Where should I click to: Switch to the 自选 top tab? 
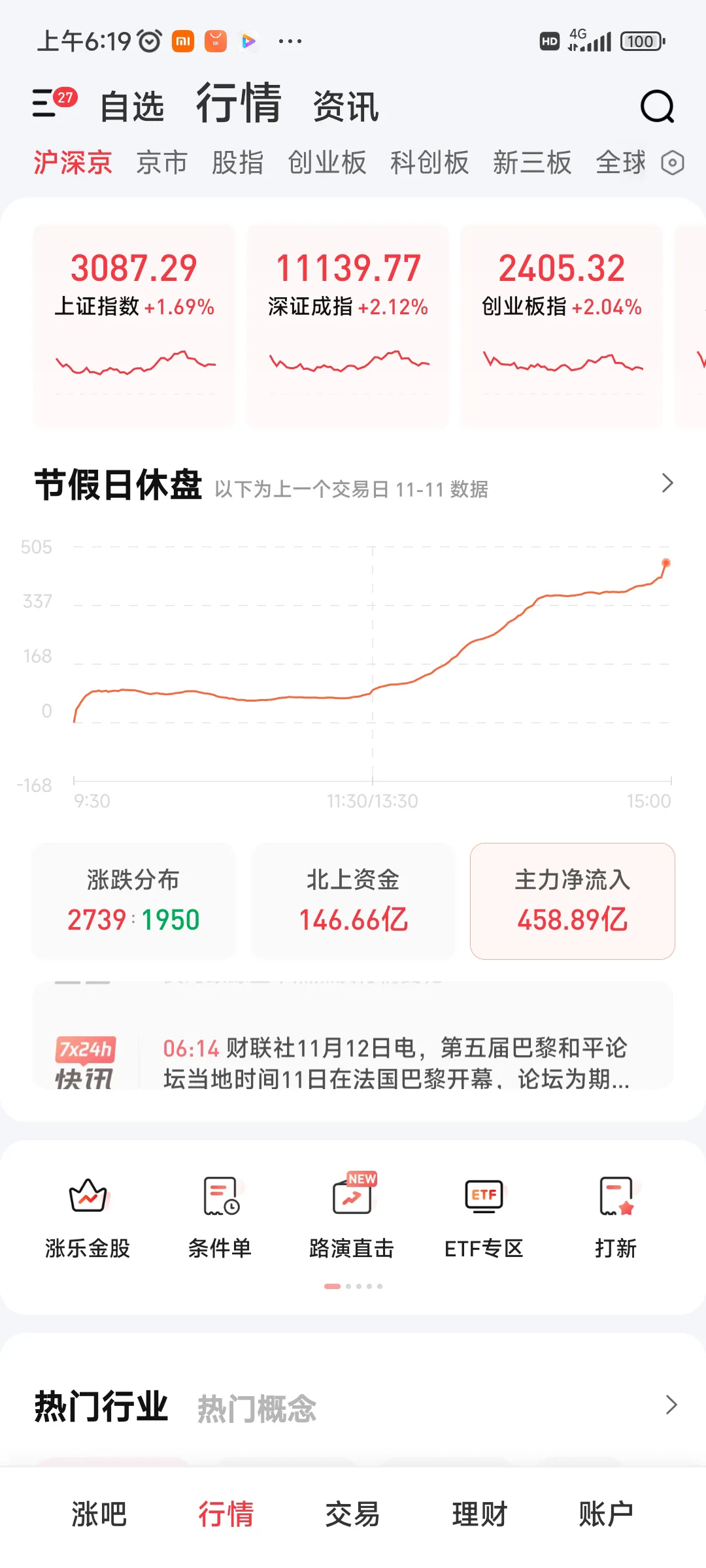point(132,106)
